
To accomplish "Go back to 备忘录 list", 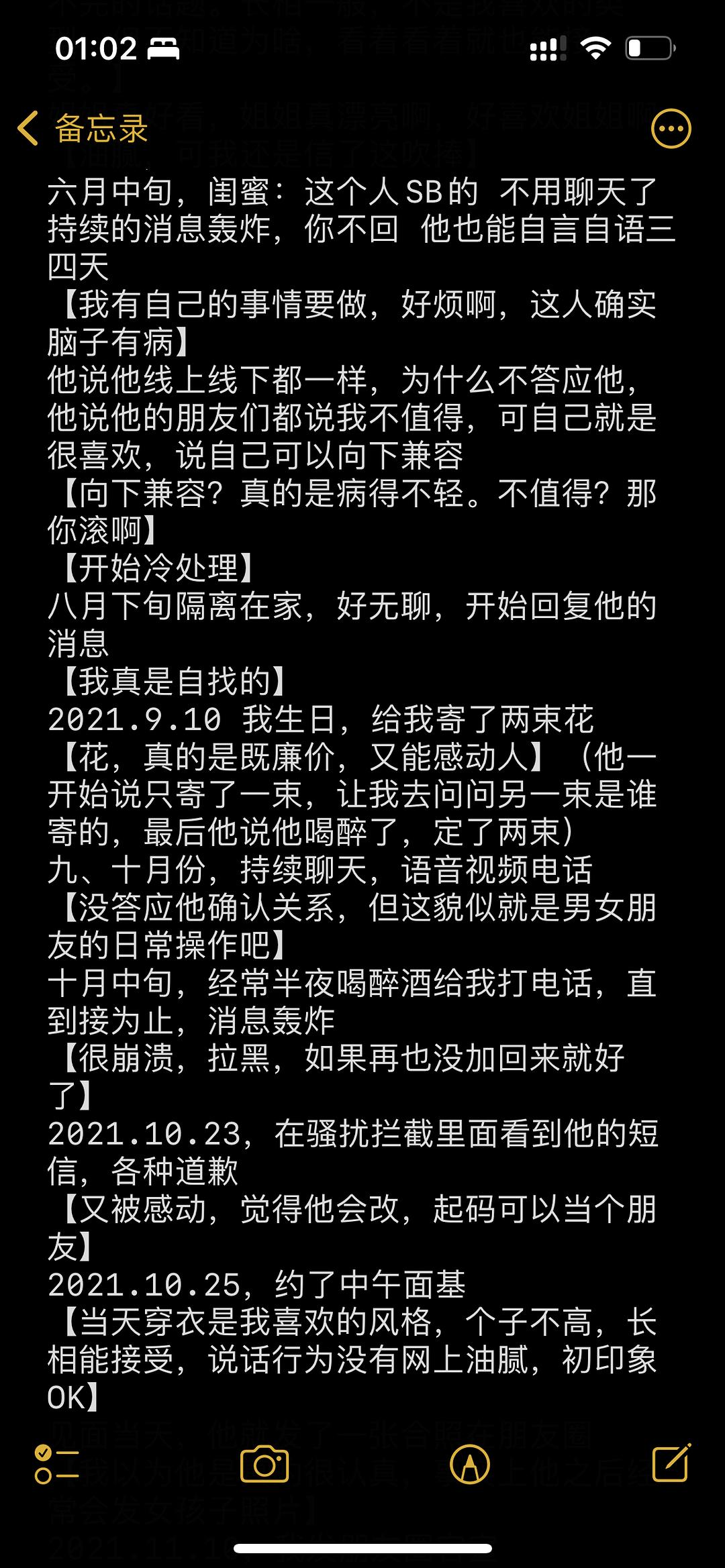I will coord(83,128).
